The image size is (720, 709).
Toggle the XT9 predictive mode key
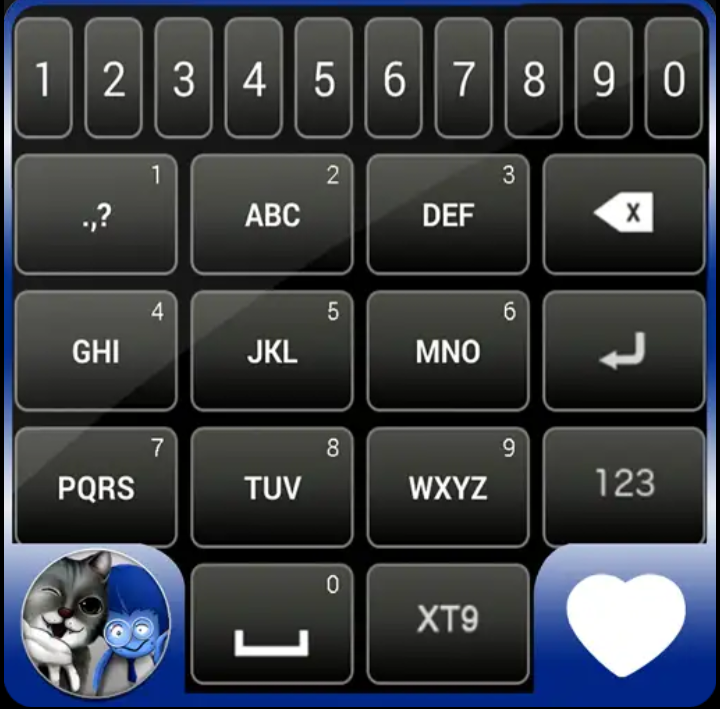[x=447, y=622]
